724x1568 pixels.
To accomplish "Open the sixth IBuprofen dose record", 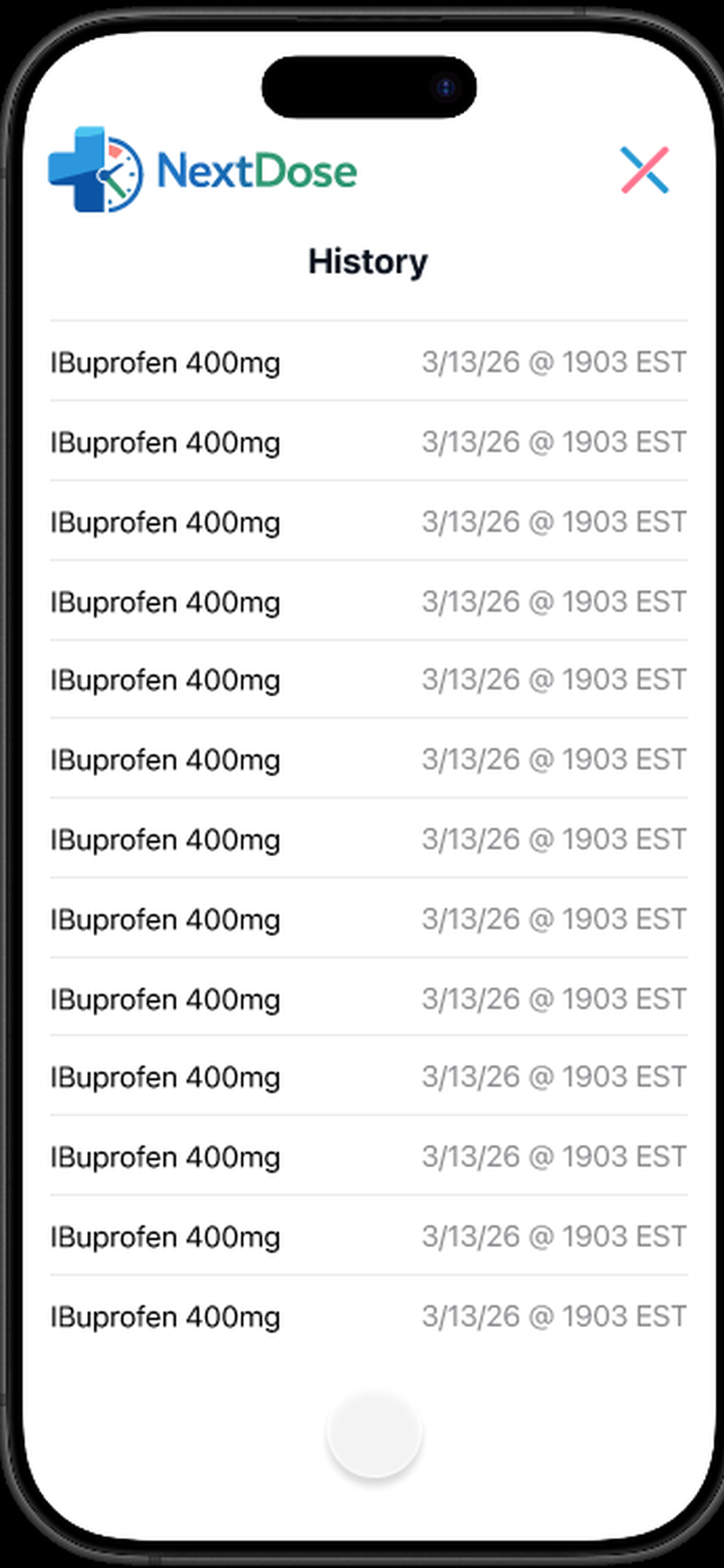I will tap(166, 759).
